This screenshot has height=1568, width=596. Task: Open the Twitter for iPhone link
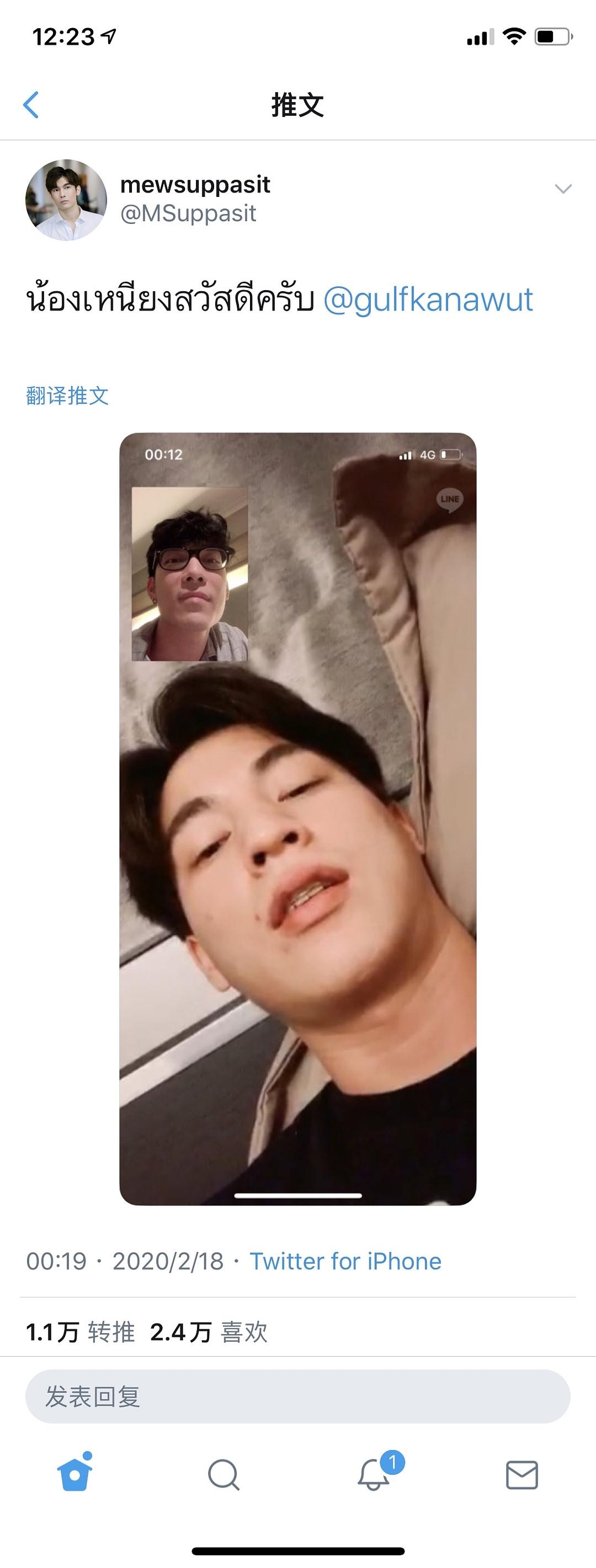click(345, 1261)
